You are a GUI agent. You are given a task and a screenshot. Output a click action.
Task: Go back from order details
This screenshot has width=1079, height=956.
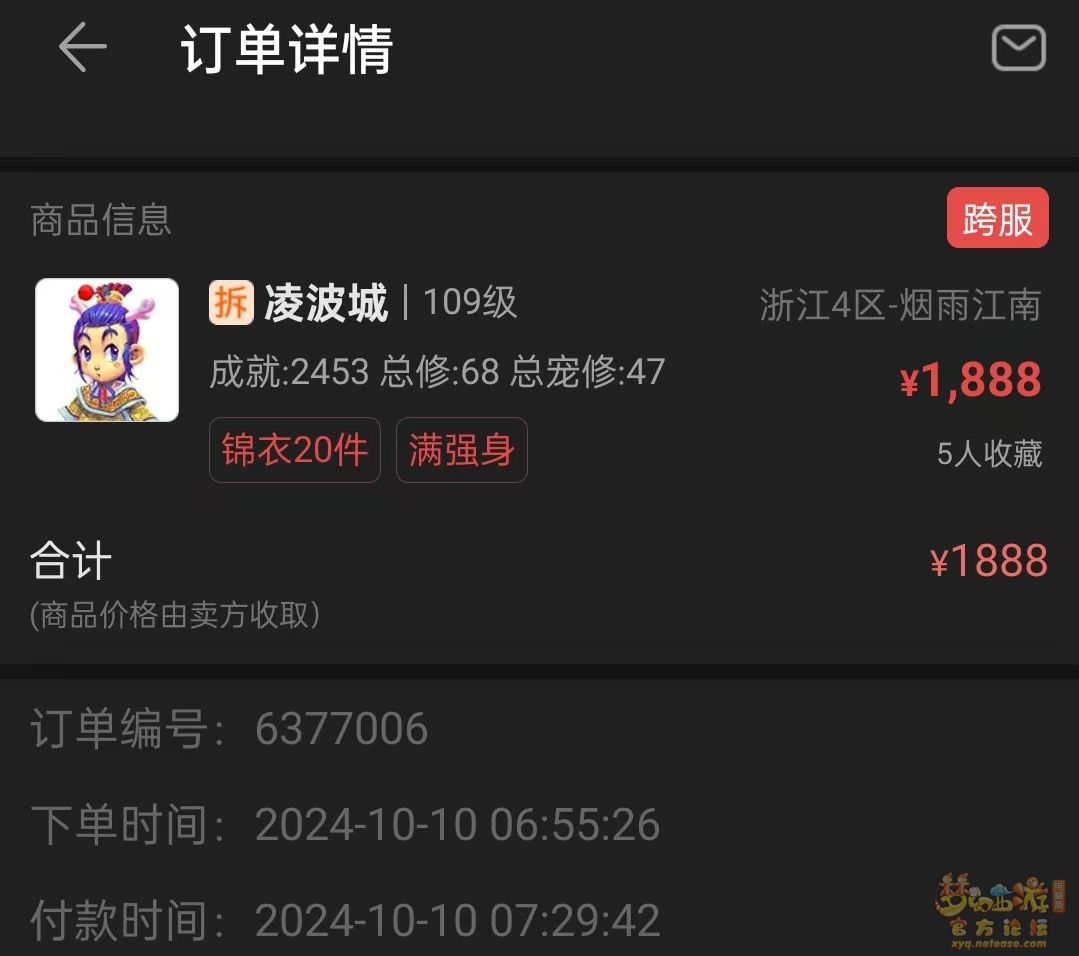82,48
